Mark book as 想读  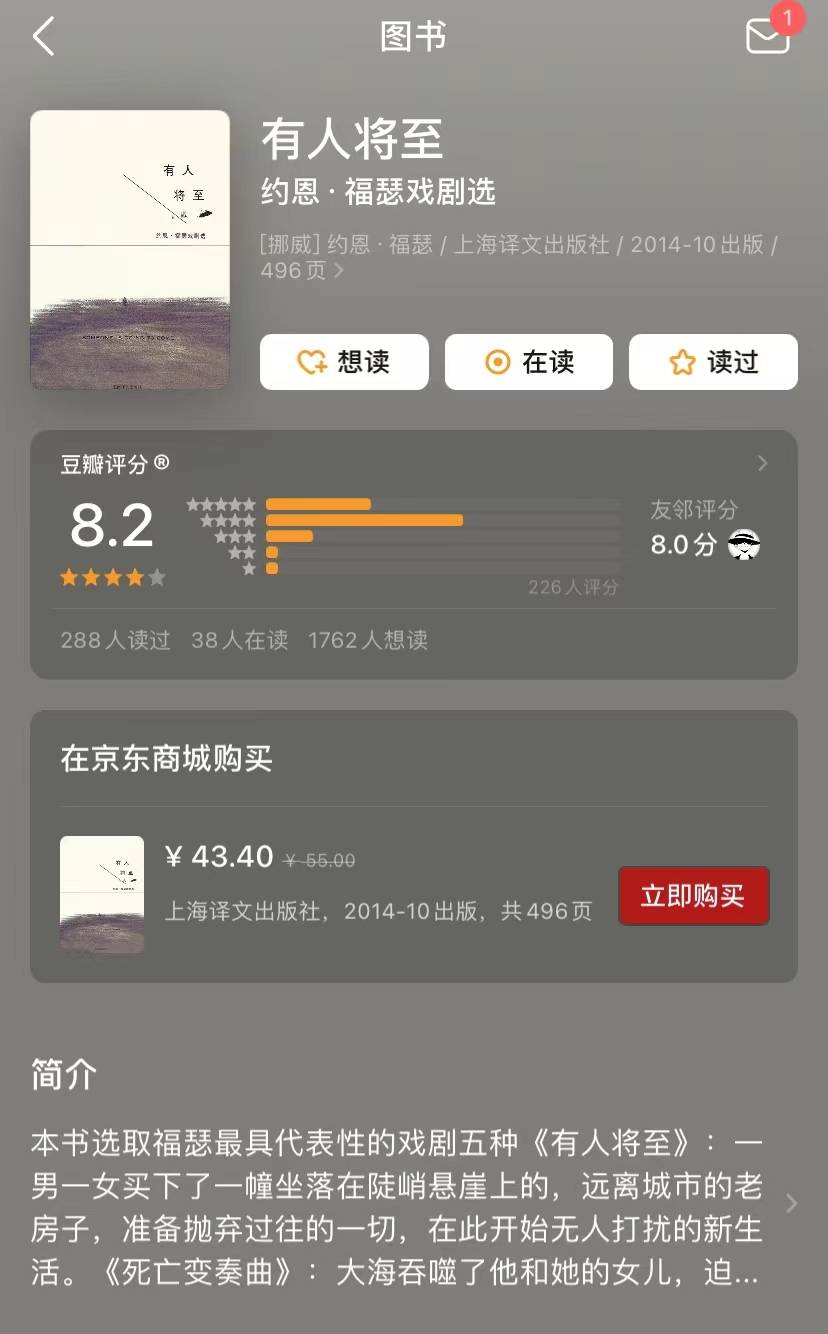(344, 362)
